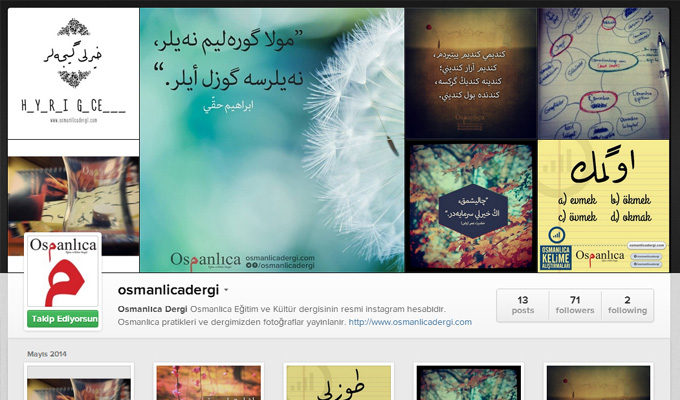Open the yellow quiz photo with a) ümek
The height and width of the screenshot is (400, 680).
[603, 205]
